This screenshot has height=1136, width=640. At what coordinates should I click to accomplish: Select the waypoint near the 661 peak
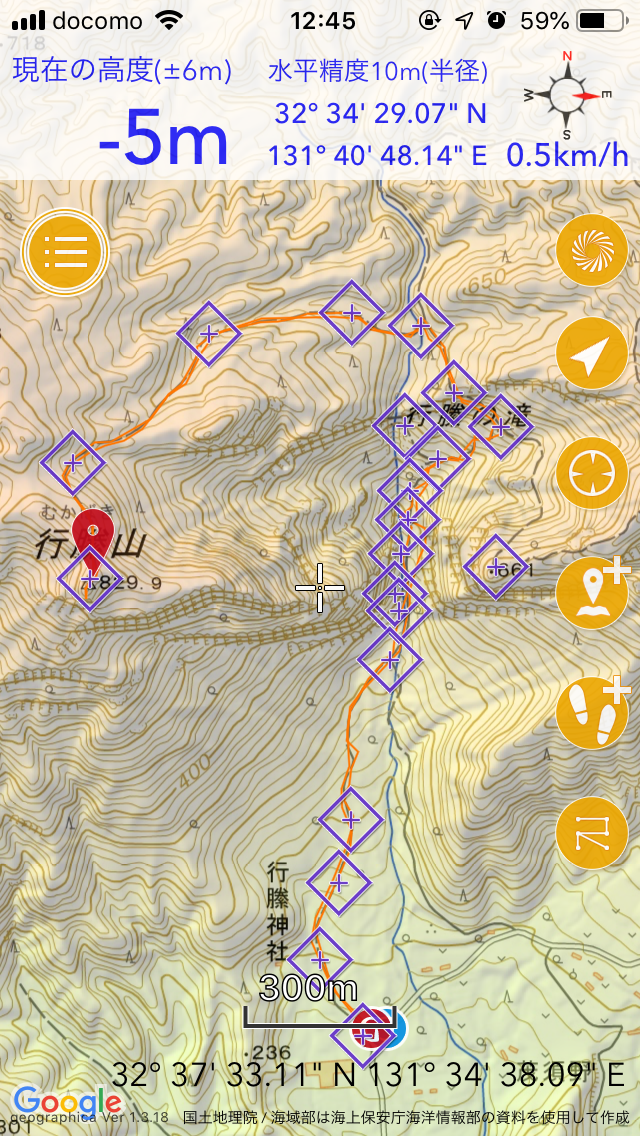[x=496, y=567]
